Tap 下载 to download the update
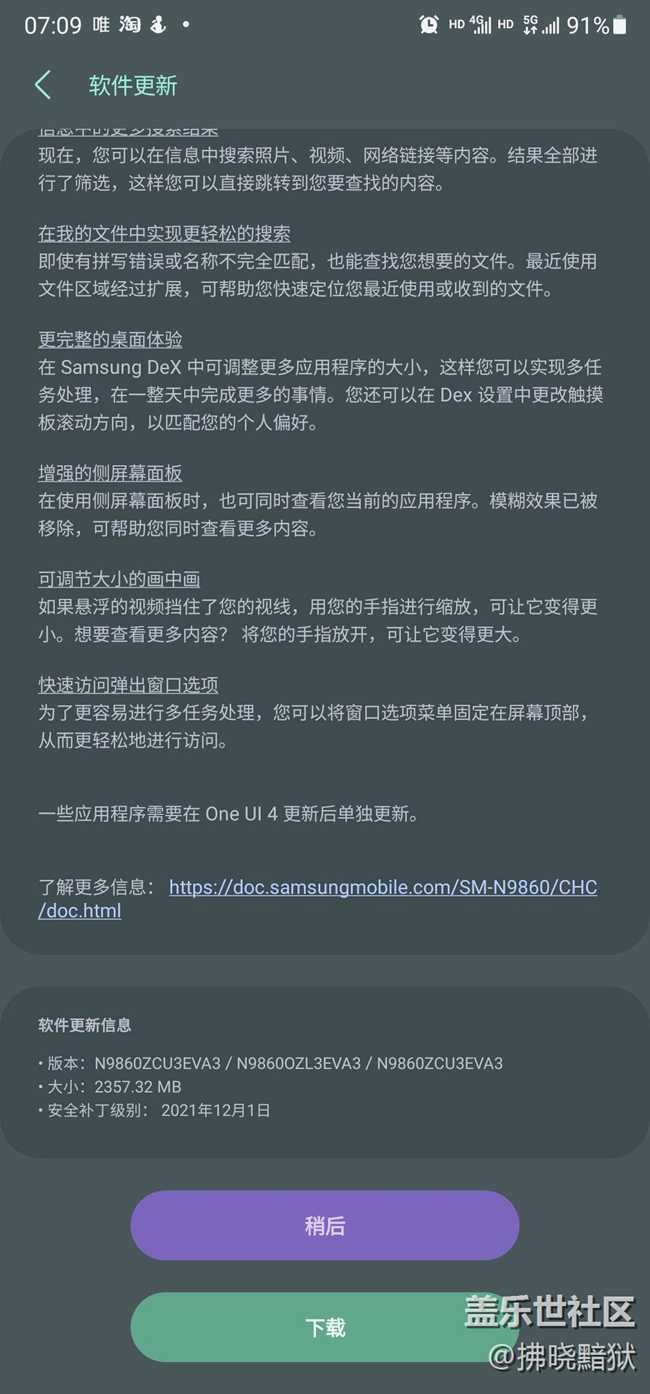 (x=324, y=1327)
